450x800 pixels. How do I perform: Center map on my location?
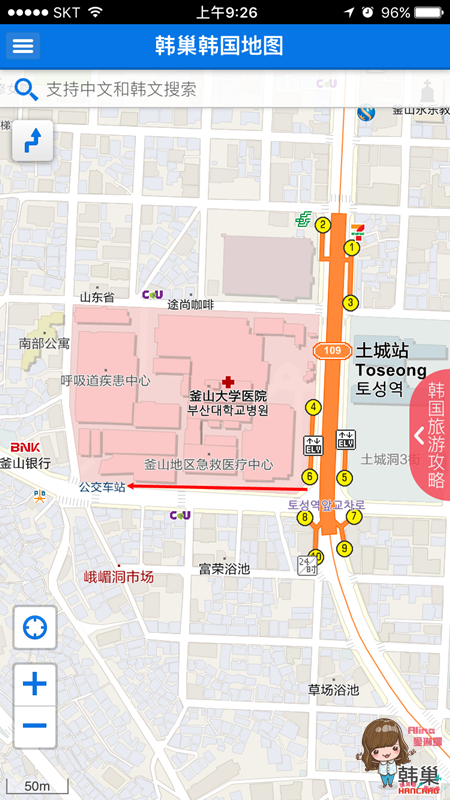pos(35,628)
